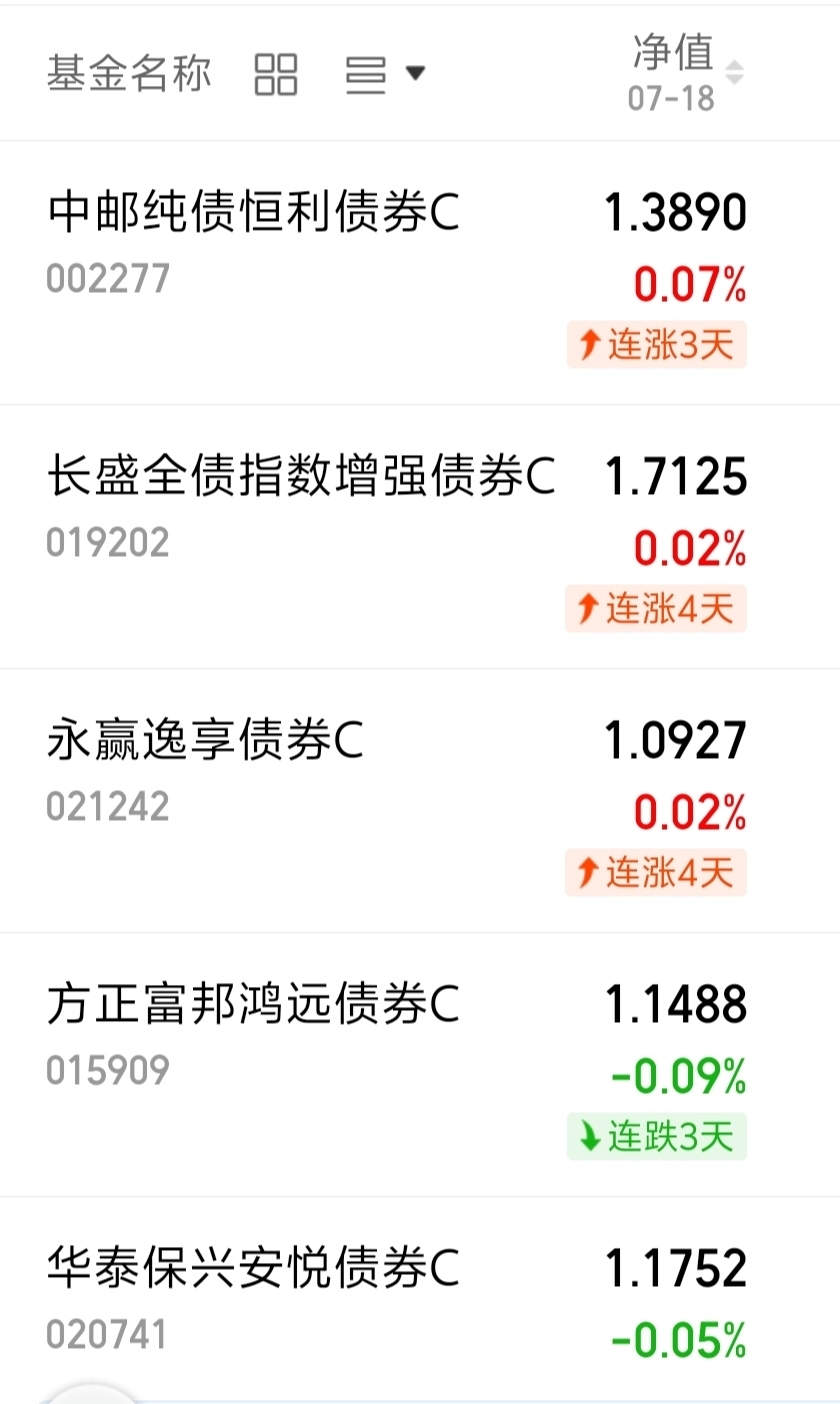This screenshot has width=840, height=1404.
Task: View 永赢逸享债券C fund page
Action: pos(420,801)
